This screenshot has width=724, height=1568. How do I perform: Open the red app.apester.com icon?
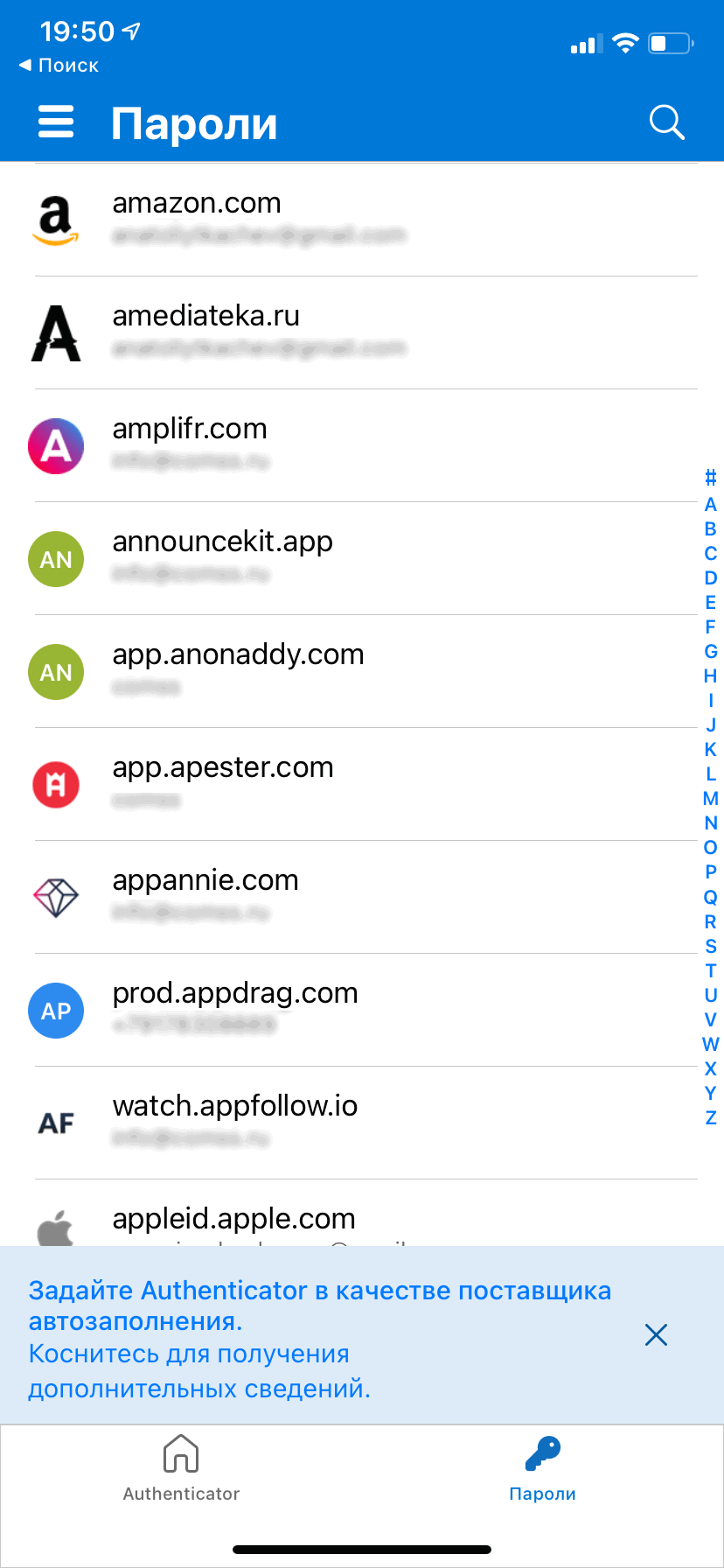(x=56, y=784)
